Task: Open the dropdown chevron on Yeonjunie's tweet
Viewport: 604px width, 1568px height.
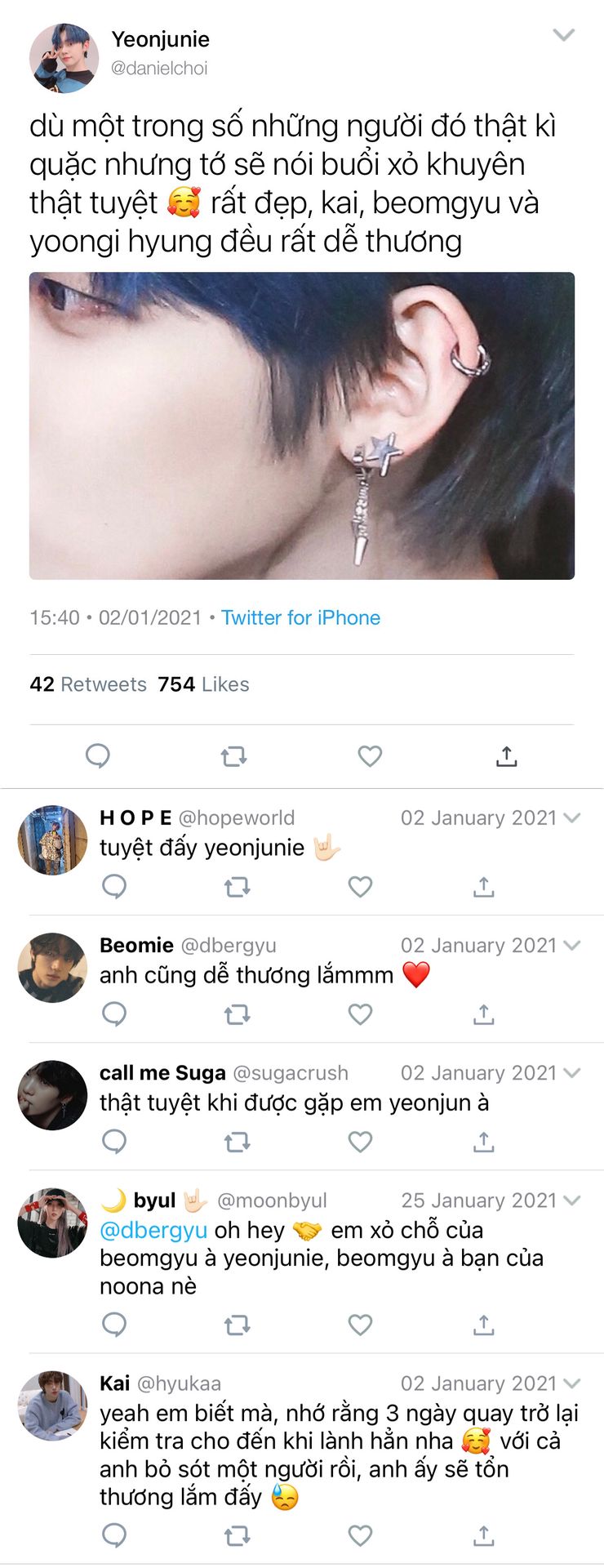Action: (x=564, y=35)
